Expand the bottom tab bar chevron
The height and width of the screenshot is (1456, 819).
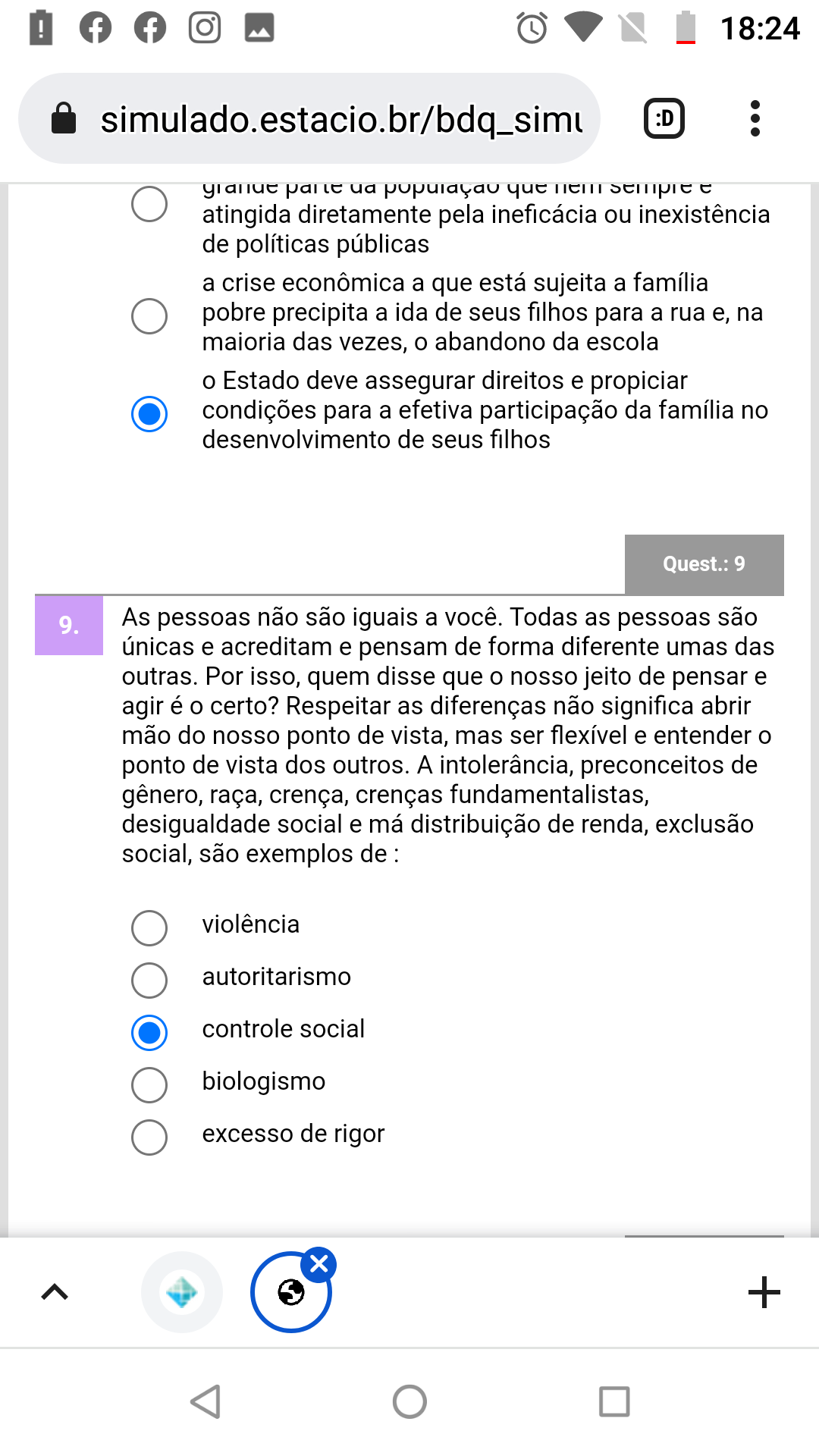[x=55, y=1291]
